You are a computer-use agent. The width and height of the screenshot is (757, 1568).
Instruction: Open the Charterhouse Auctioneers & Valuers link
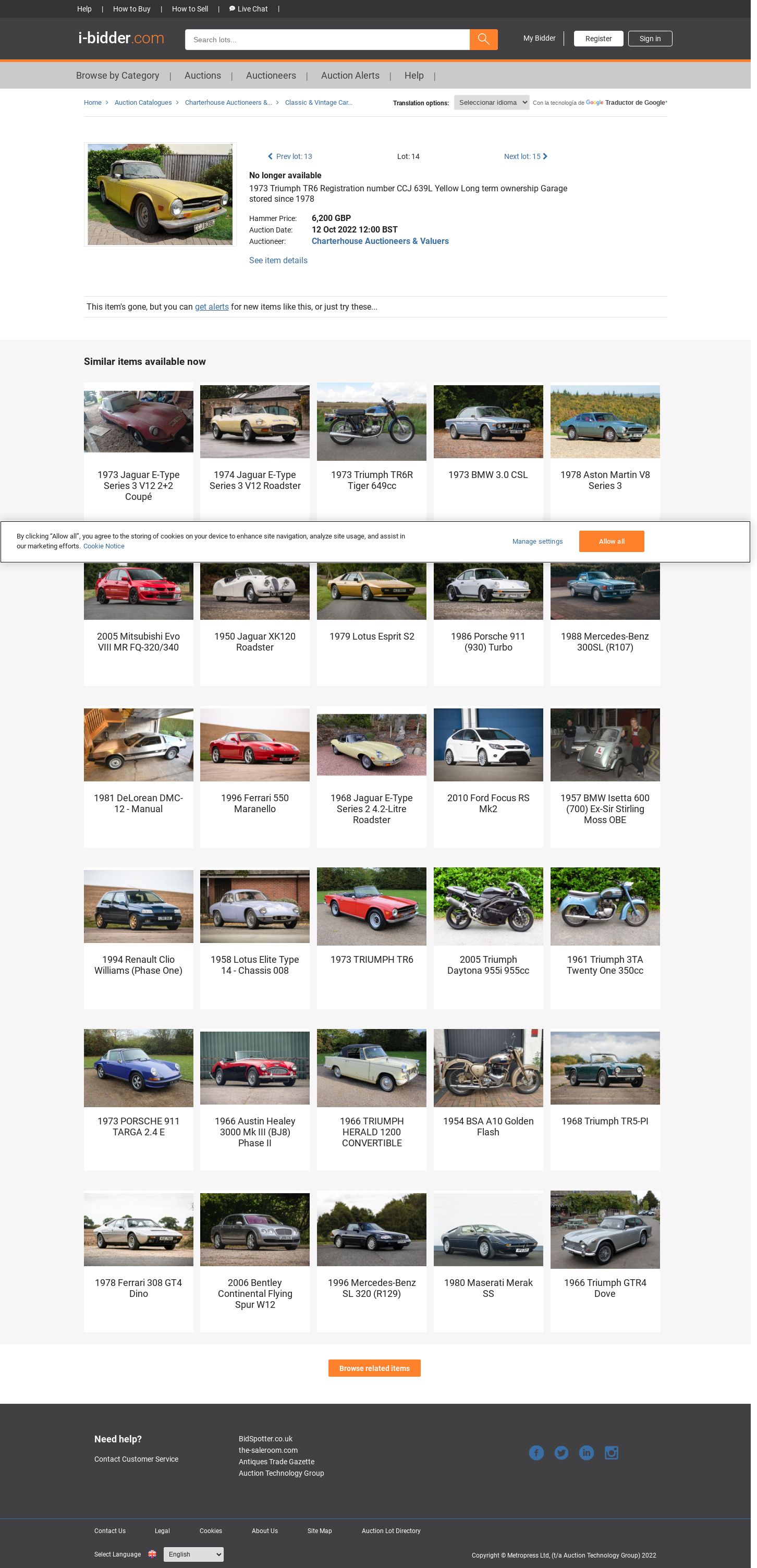380,241
